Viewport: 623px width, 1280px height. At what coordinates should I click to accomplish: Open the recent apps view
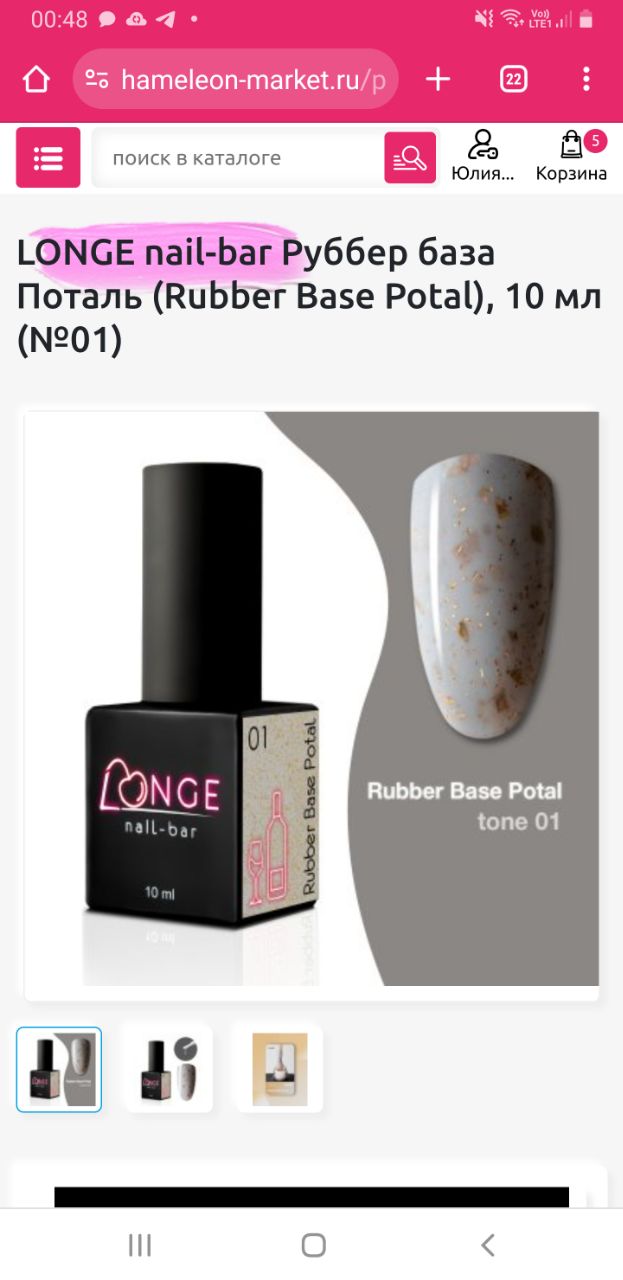tap(140, 1245)
